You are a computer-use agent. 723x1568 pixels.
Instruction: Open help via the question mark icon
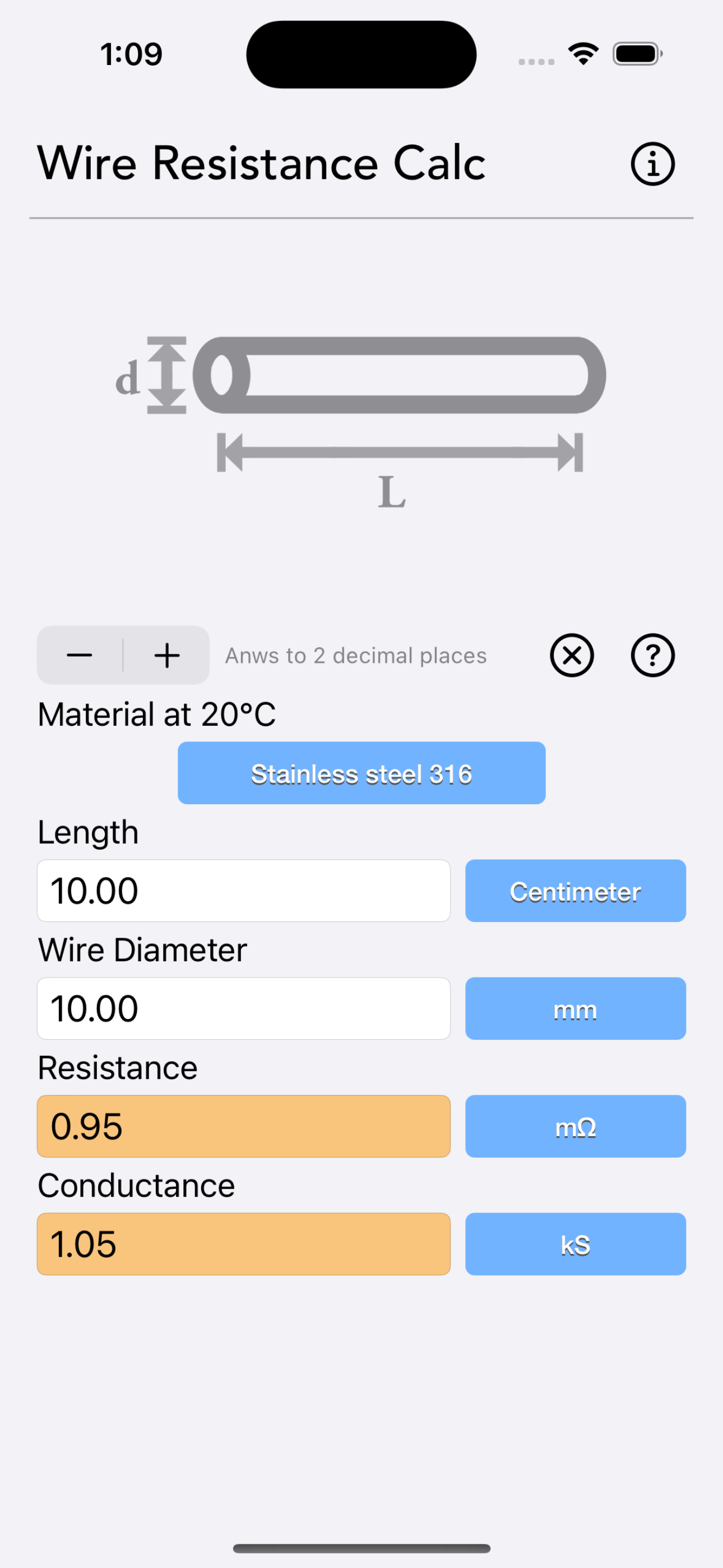pyautogui.click(x=652, y=655)
